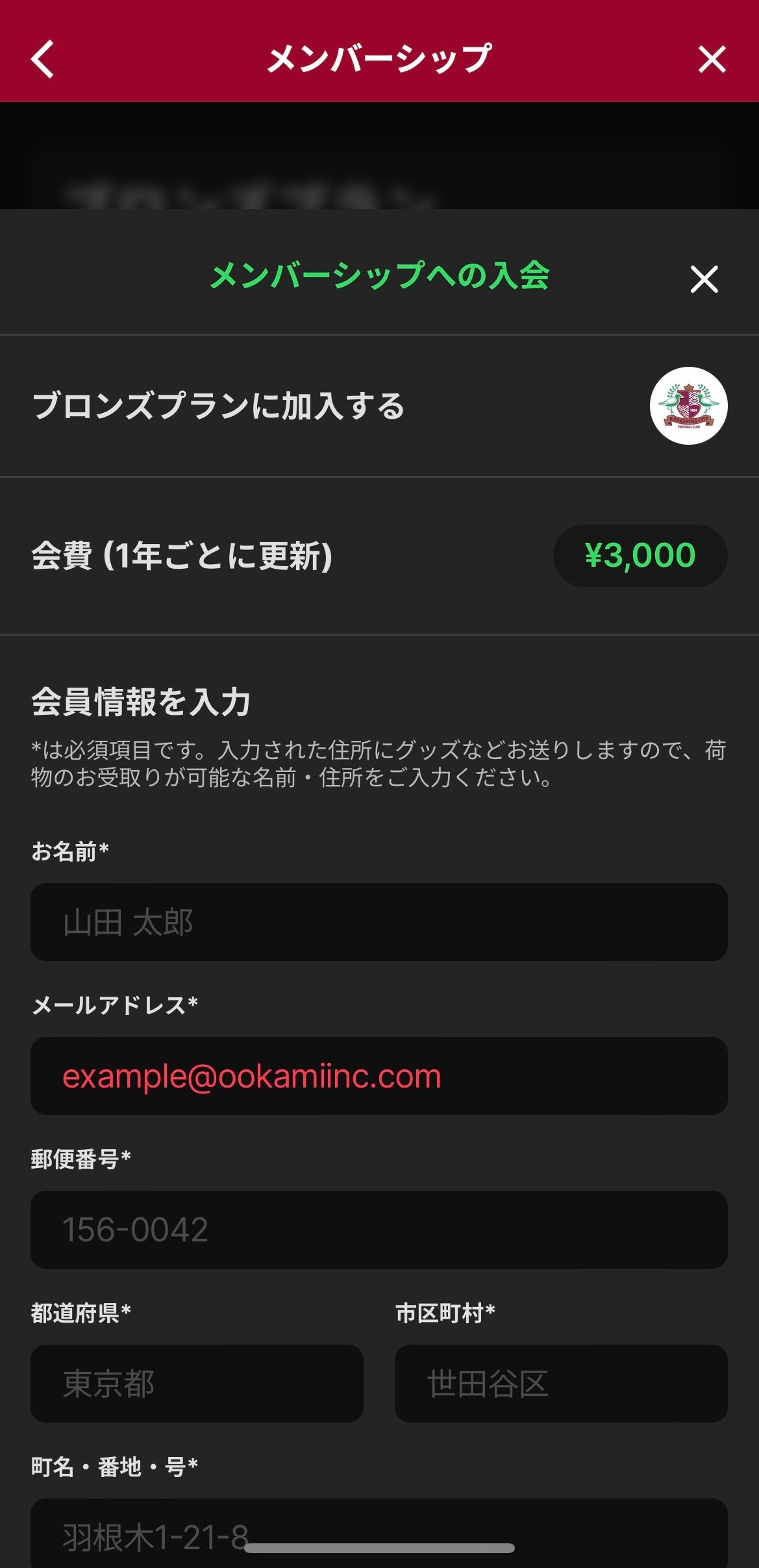Edit the メールアドレス field
Screen dimensions: 759x1568
379,1075
